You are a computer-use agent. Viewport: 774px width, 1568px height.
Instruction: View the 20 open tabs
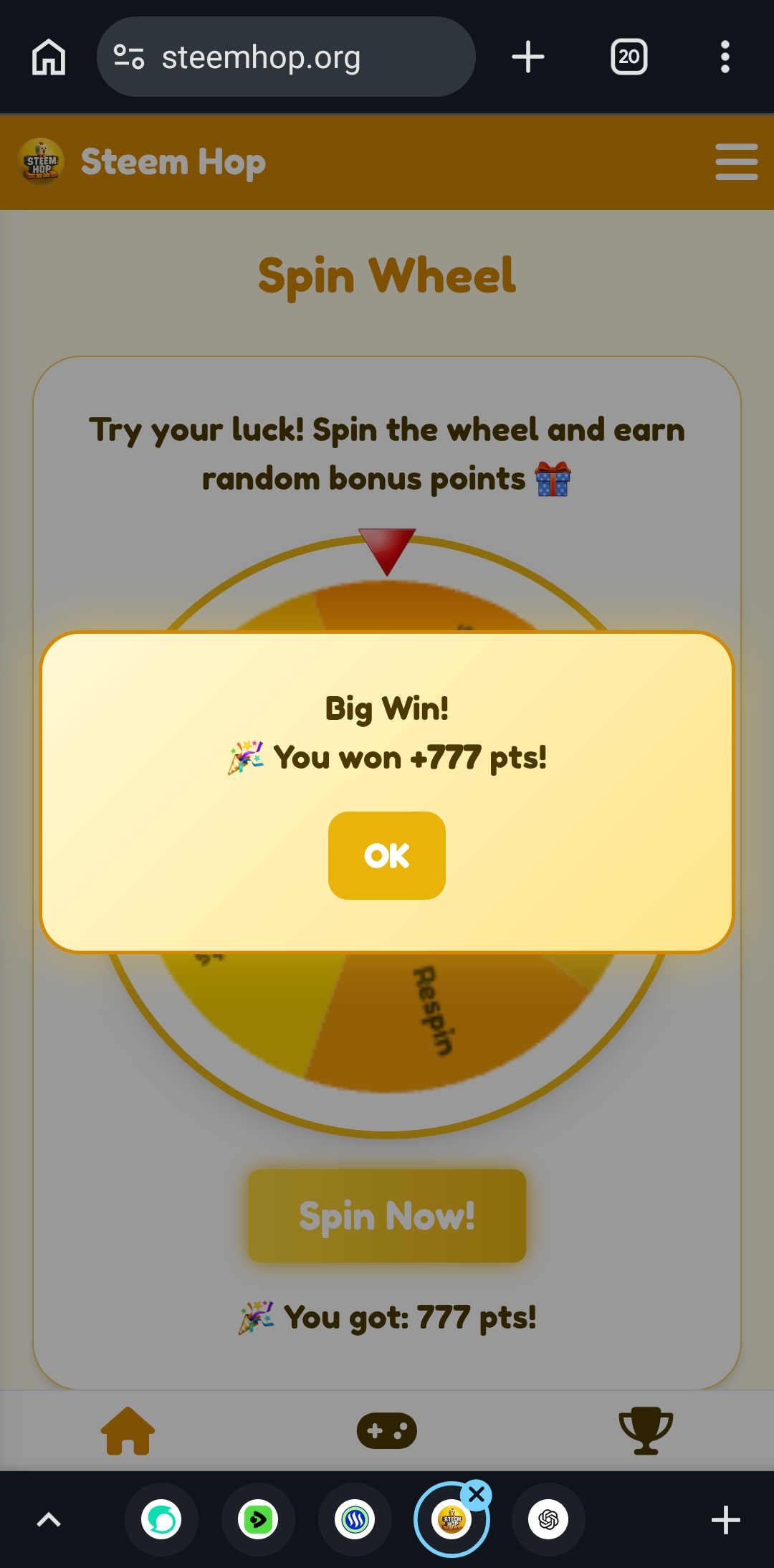[629, 57]
